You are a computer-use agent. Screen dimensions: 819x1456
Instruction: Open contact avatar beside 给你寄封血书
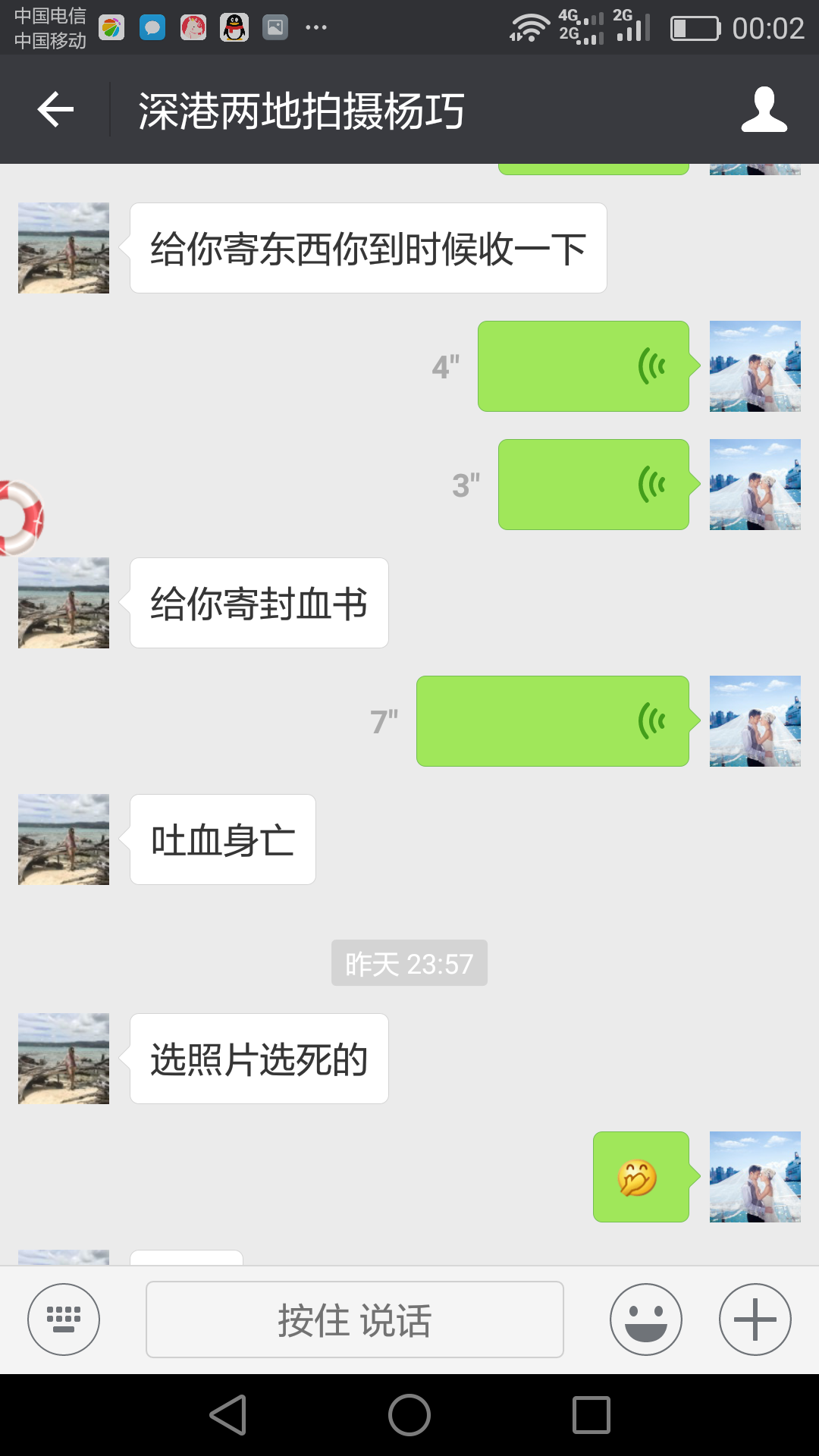[64, 603]
